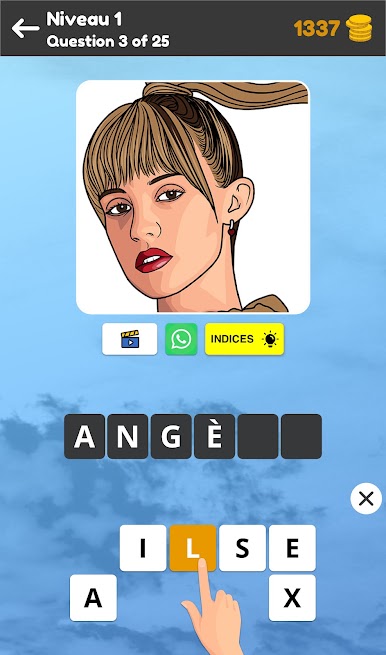Clear the entered letters with X

pos(366,499)
